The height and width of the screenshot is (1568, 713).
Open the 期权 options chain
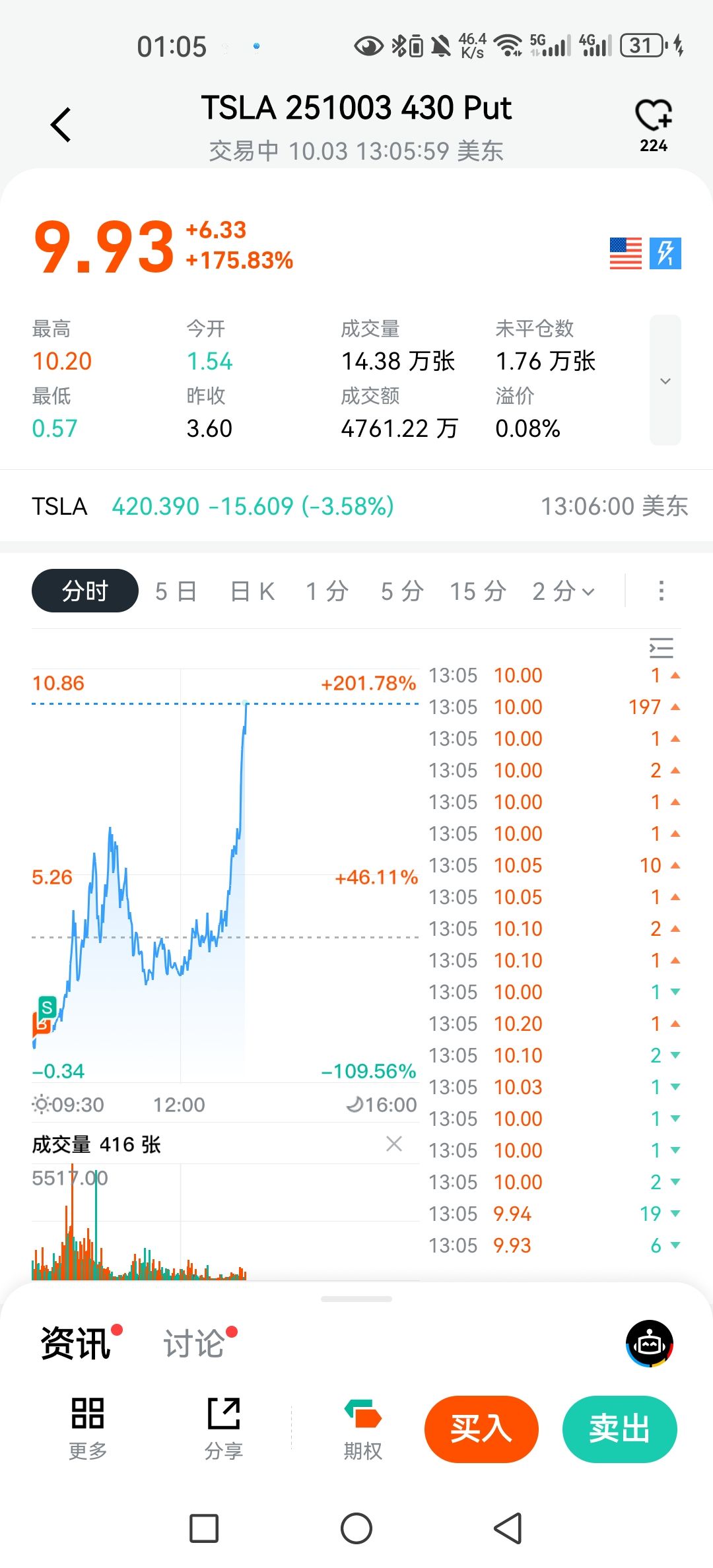(362, 1427)
